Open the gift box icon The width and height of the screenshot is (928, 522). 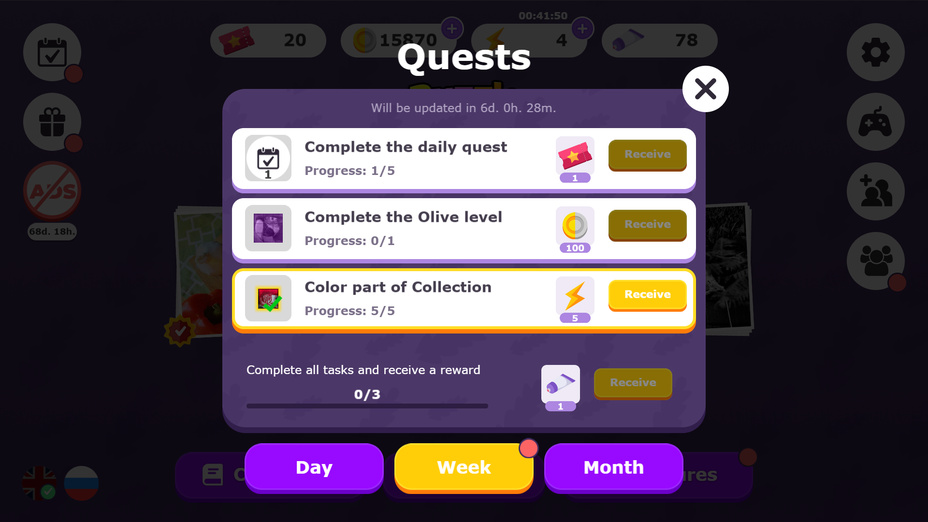(52, 122)
